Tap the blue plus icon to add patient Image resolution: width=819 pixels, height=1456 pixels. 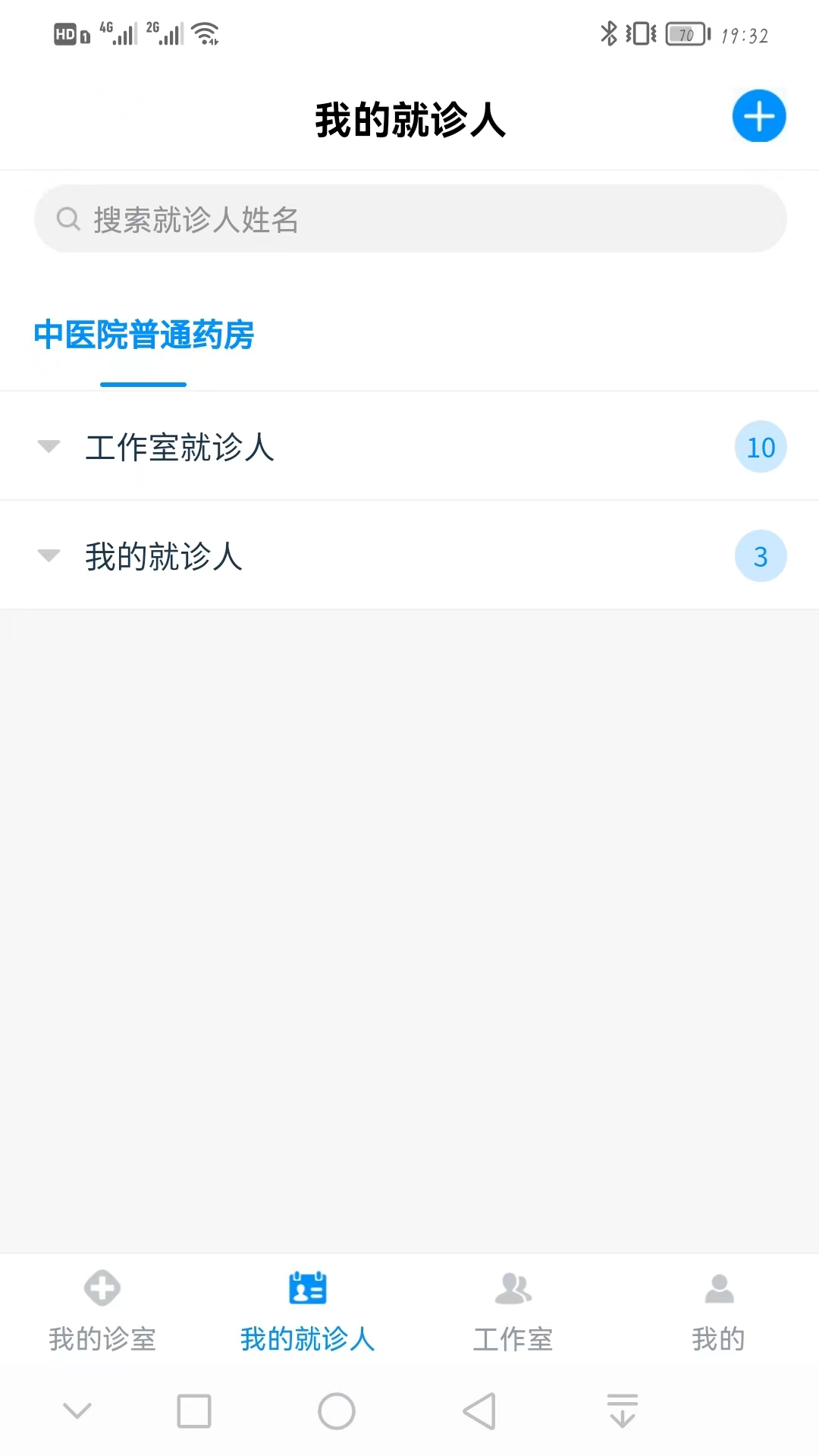[x=758, y=116]
